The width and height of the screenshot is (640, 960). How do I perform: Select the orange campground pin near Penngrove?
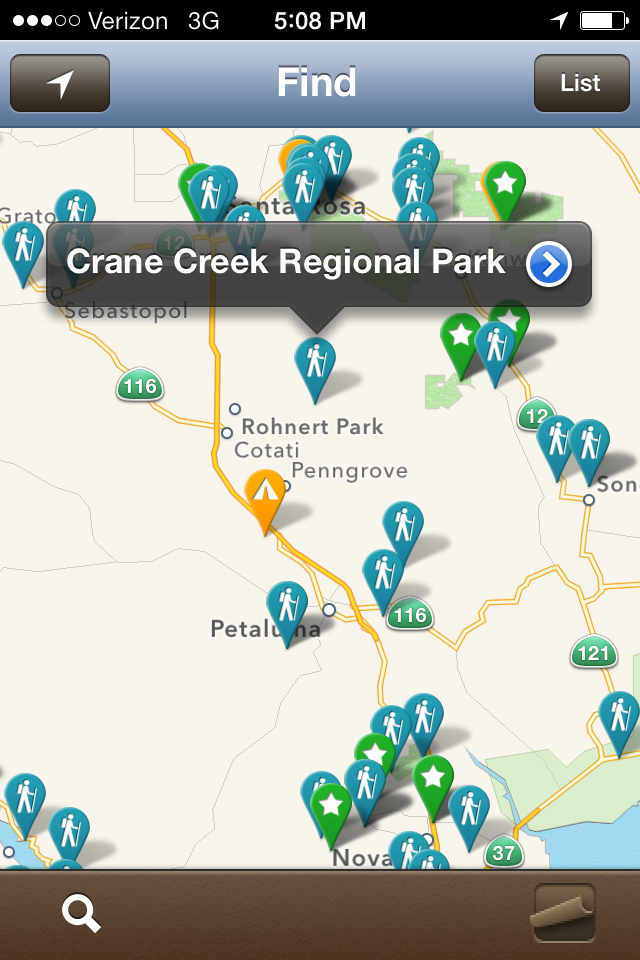pyautogui.click(x=265, y=494)
